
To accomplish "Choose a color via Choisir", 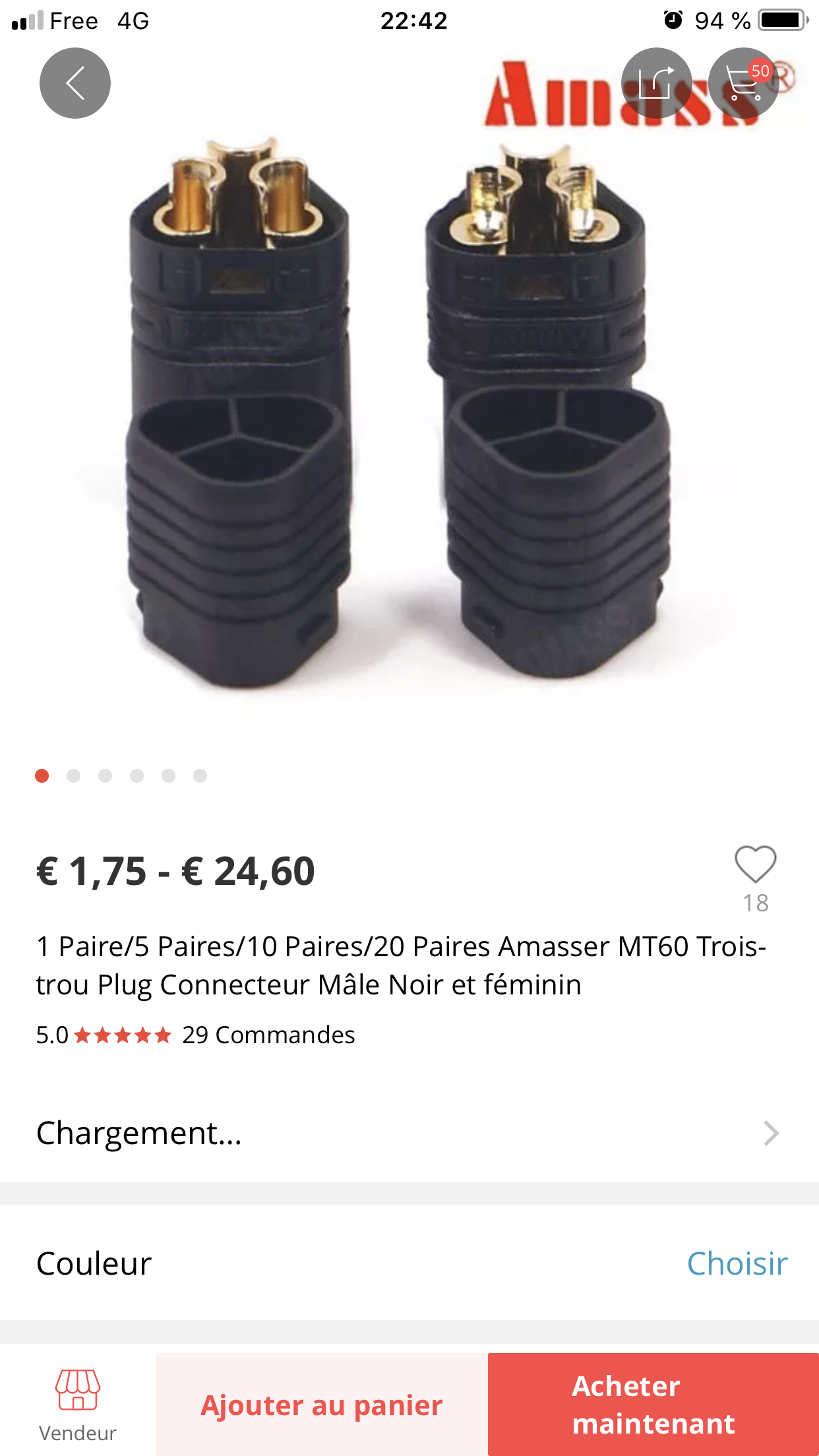I will [x=737, y=1264].
